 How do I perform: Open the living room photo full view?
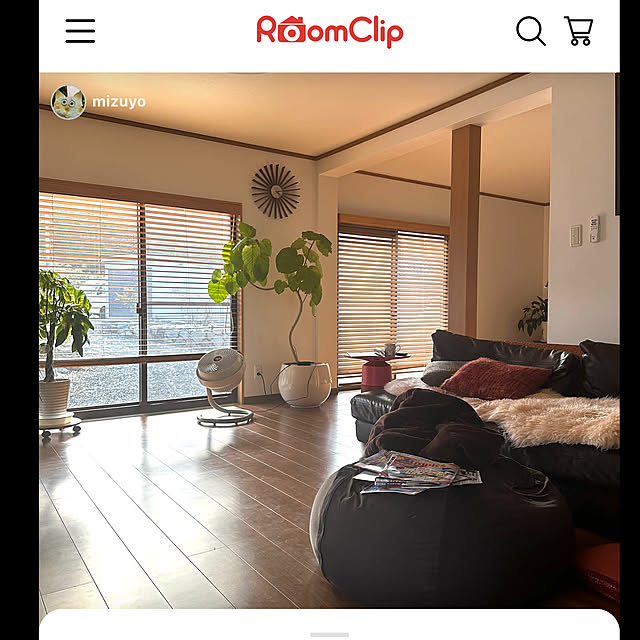[x=330, y=340]
